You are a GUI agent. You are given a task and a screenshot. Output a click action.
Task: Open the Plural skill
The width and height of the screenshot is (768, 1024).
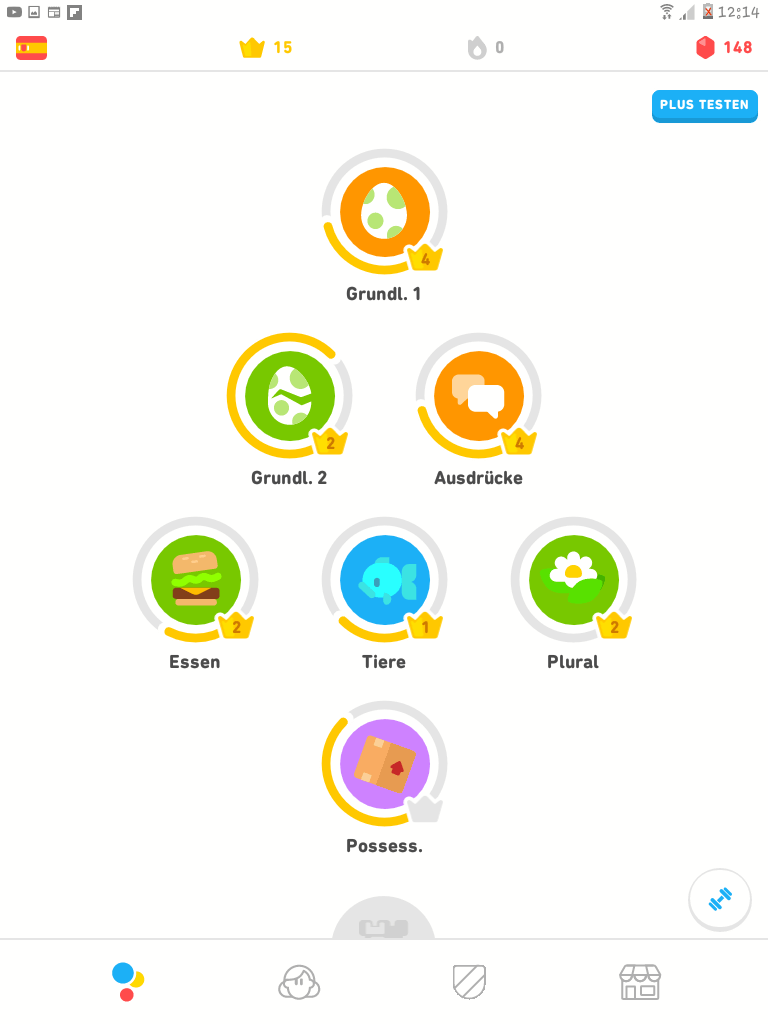[x=573, y=580]
